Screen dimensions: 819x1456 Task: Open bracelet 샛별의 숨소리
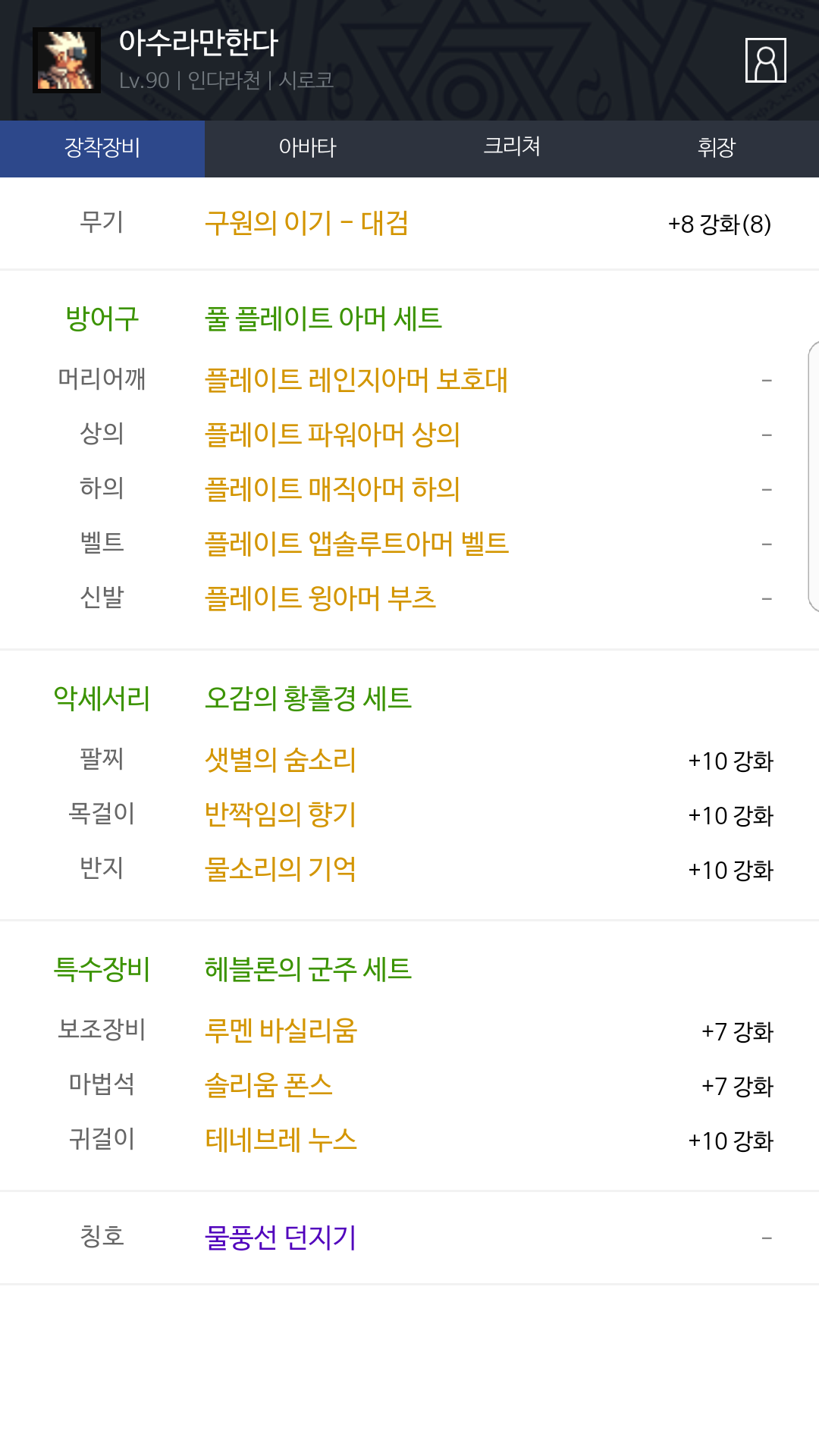(281, 760)
